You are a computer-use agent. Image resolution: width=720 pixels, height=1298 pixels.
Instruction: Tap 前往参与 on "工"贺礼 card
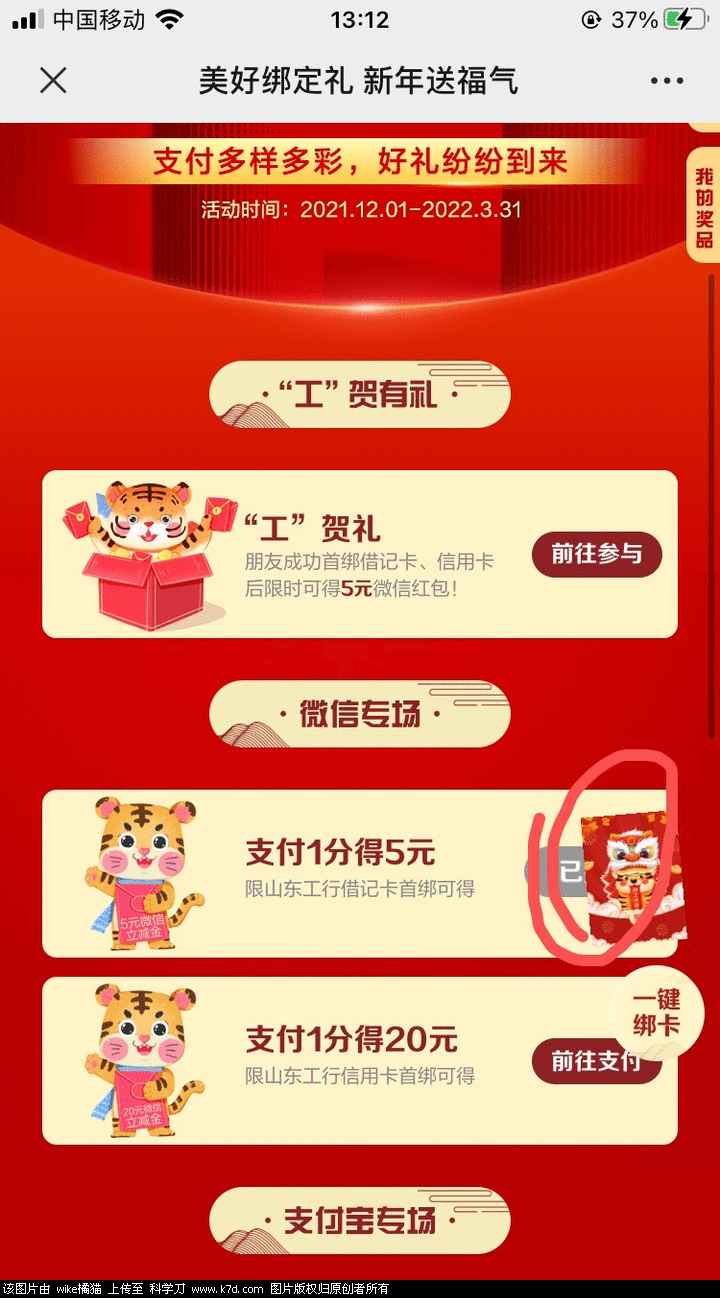(596, 554)
